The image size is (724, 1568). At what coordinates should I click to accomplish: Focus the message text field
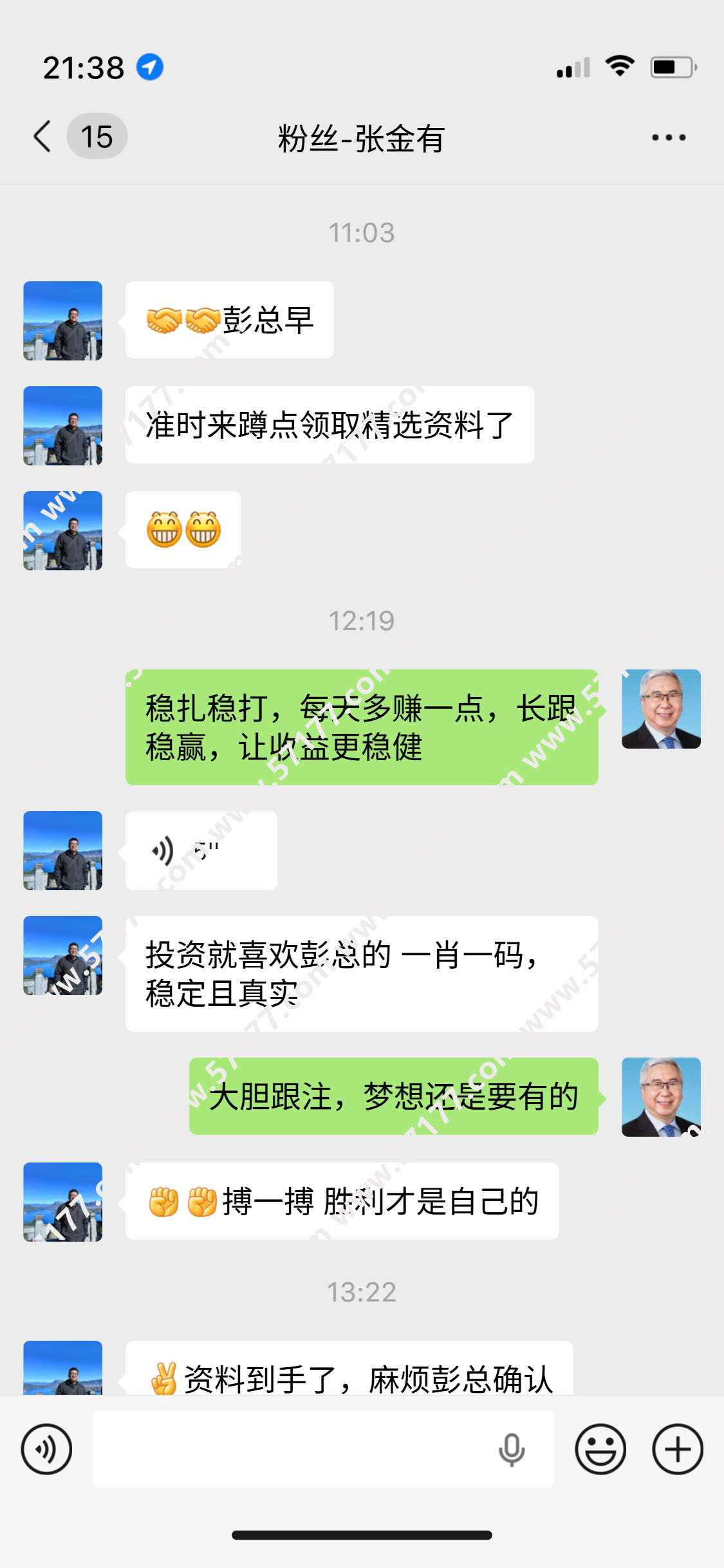point(290,1449)
